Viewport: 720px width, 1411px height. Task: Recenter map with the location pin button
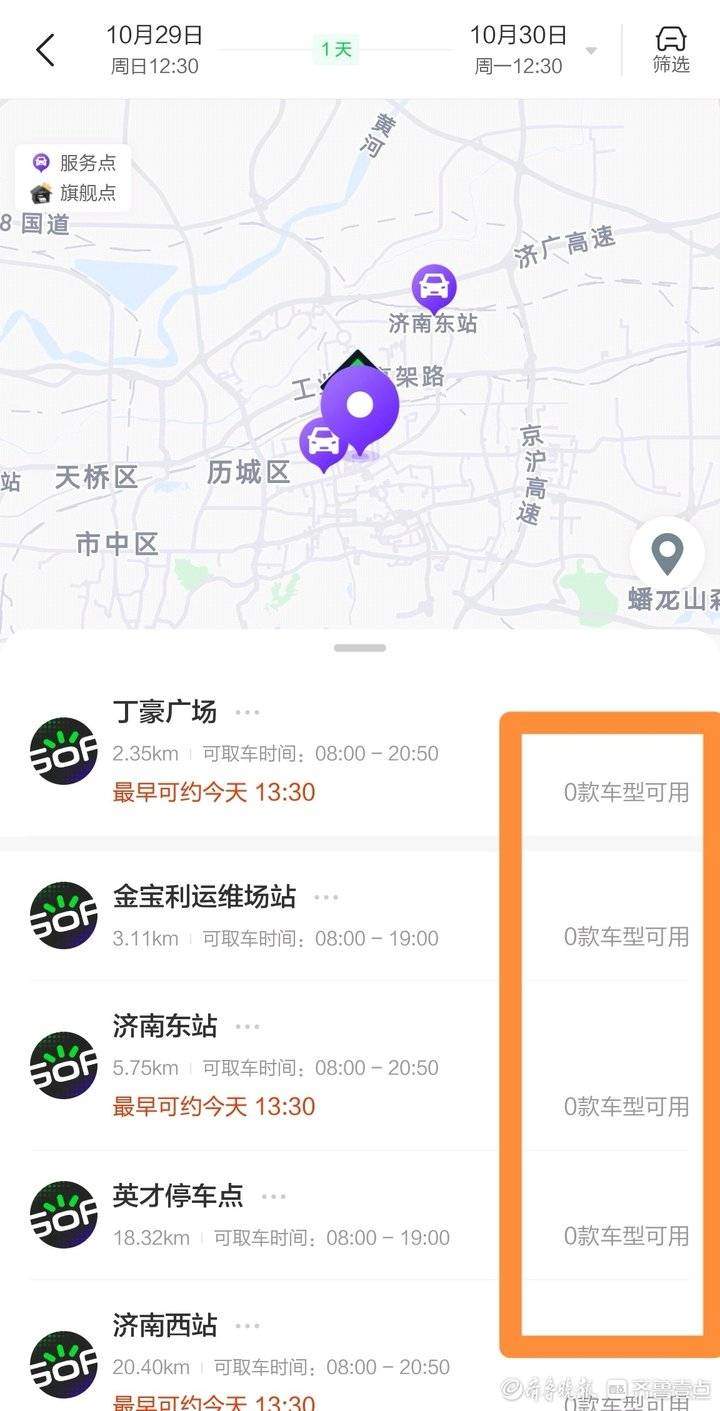tap(667, 552)
